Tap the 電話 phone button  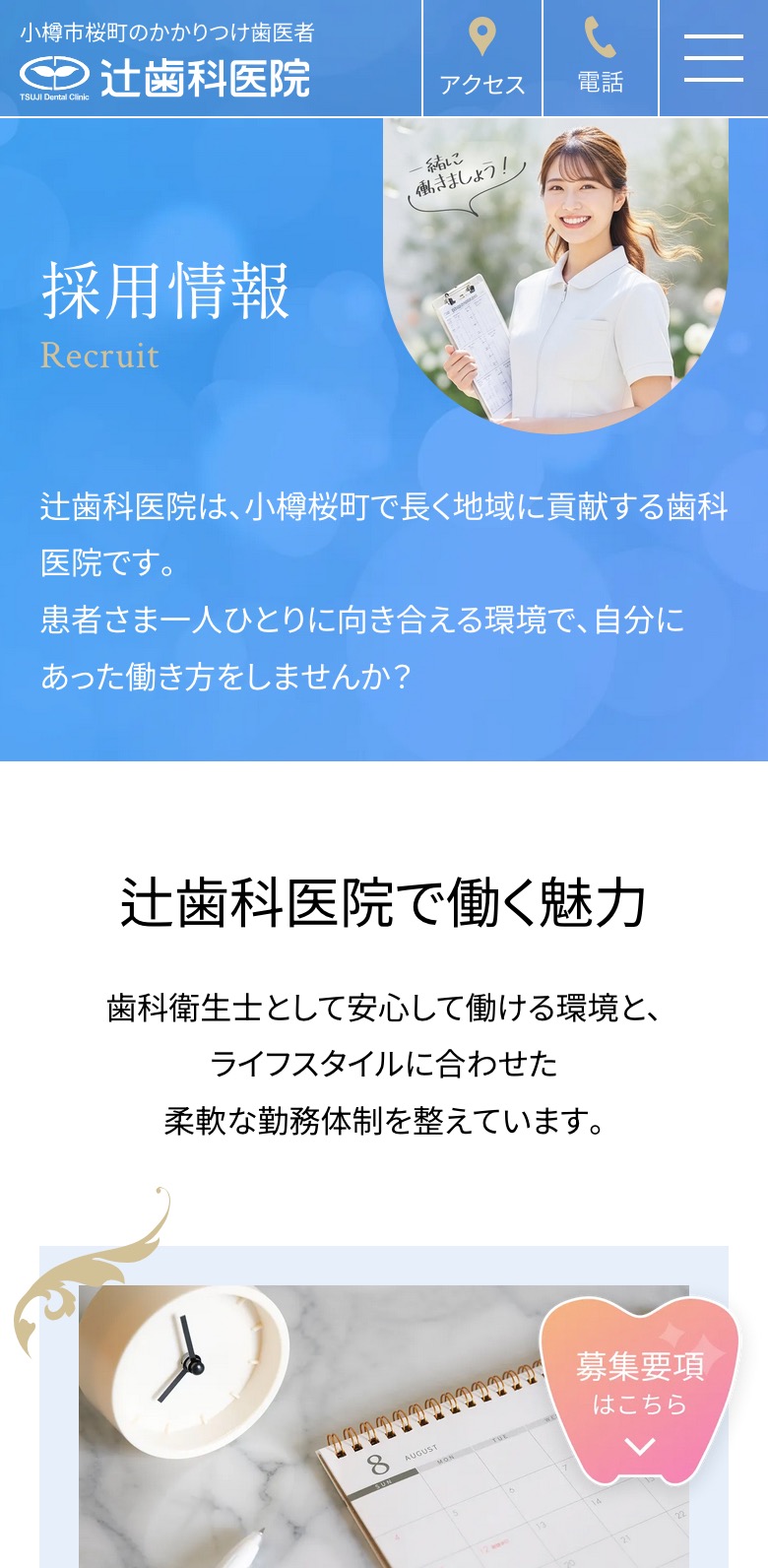pos(601,59)
